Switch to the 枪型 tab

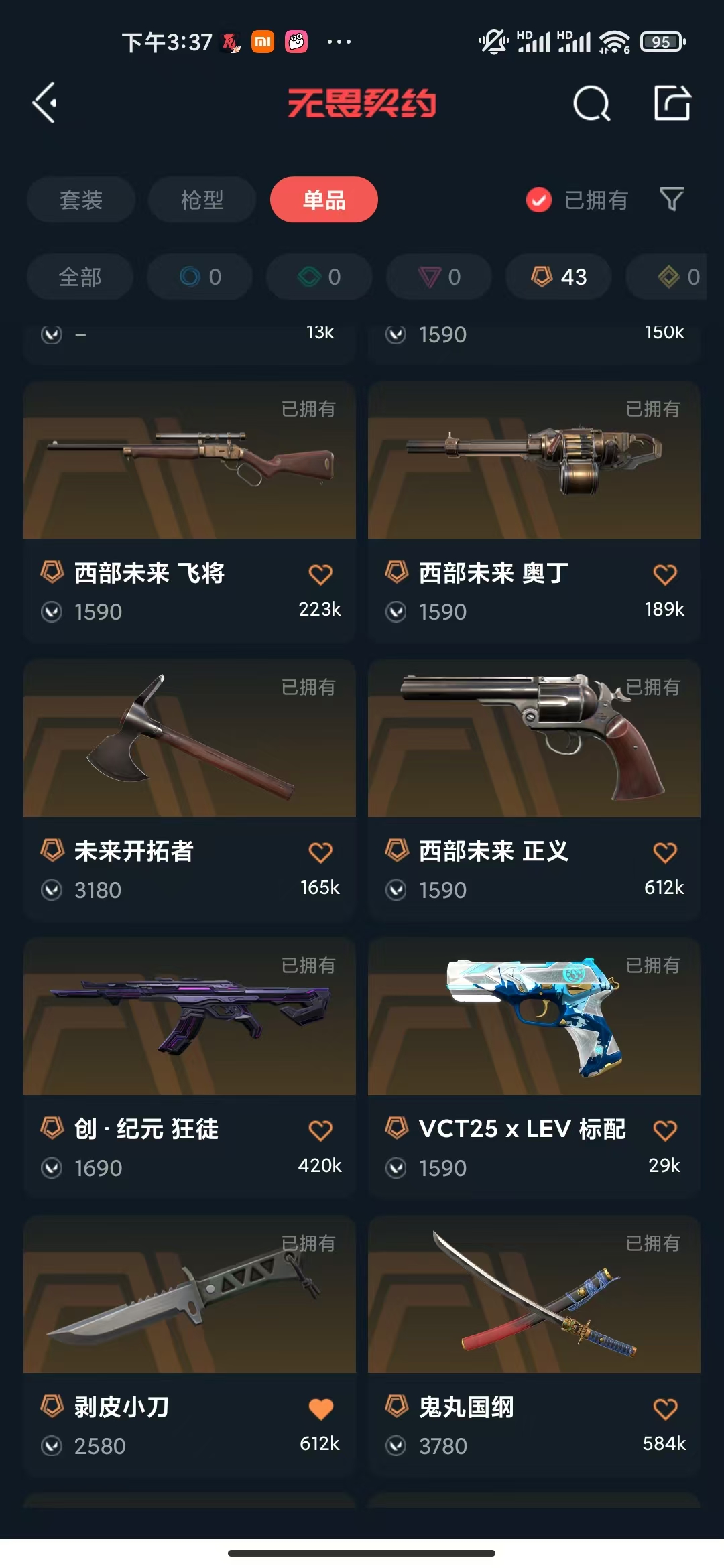point(202,200)
